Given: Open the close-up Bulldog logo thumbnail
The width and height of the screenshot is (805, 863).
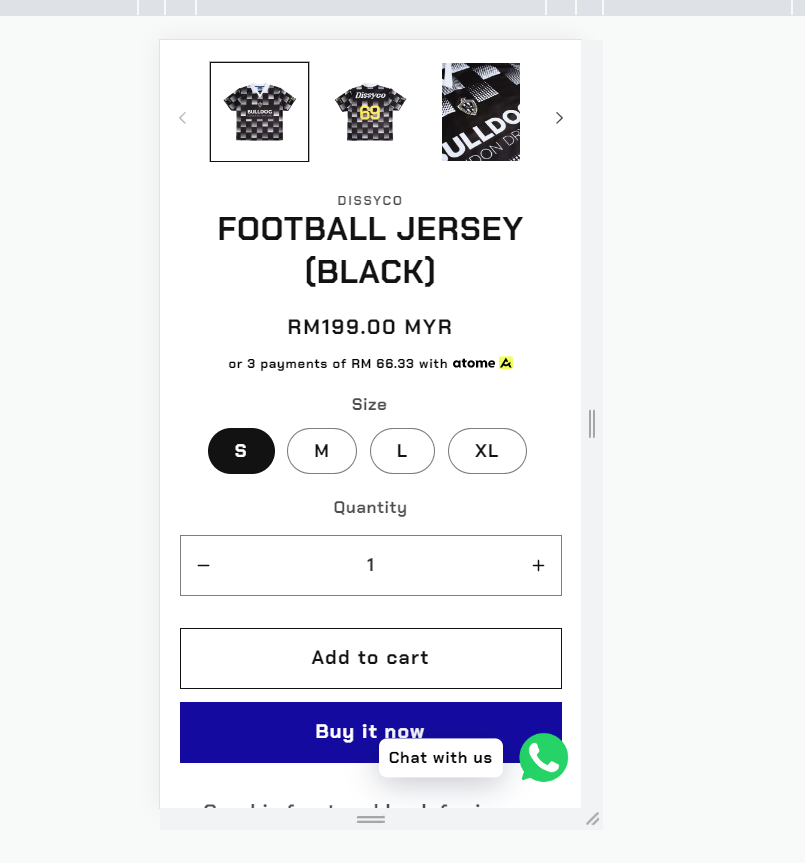Looking at the screenshot, I should [x=481, y=112].
